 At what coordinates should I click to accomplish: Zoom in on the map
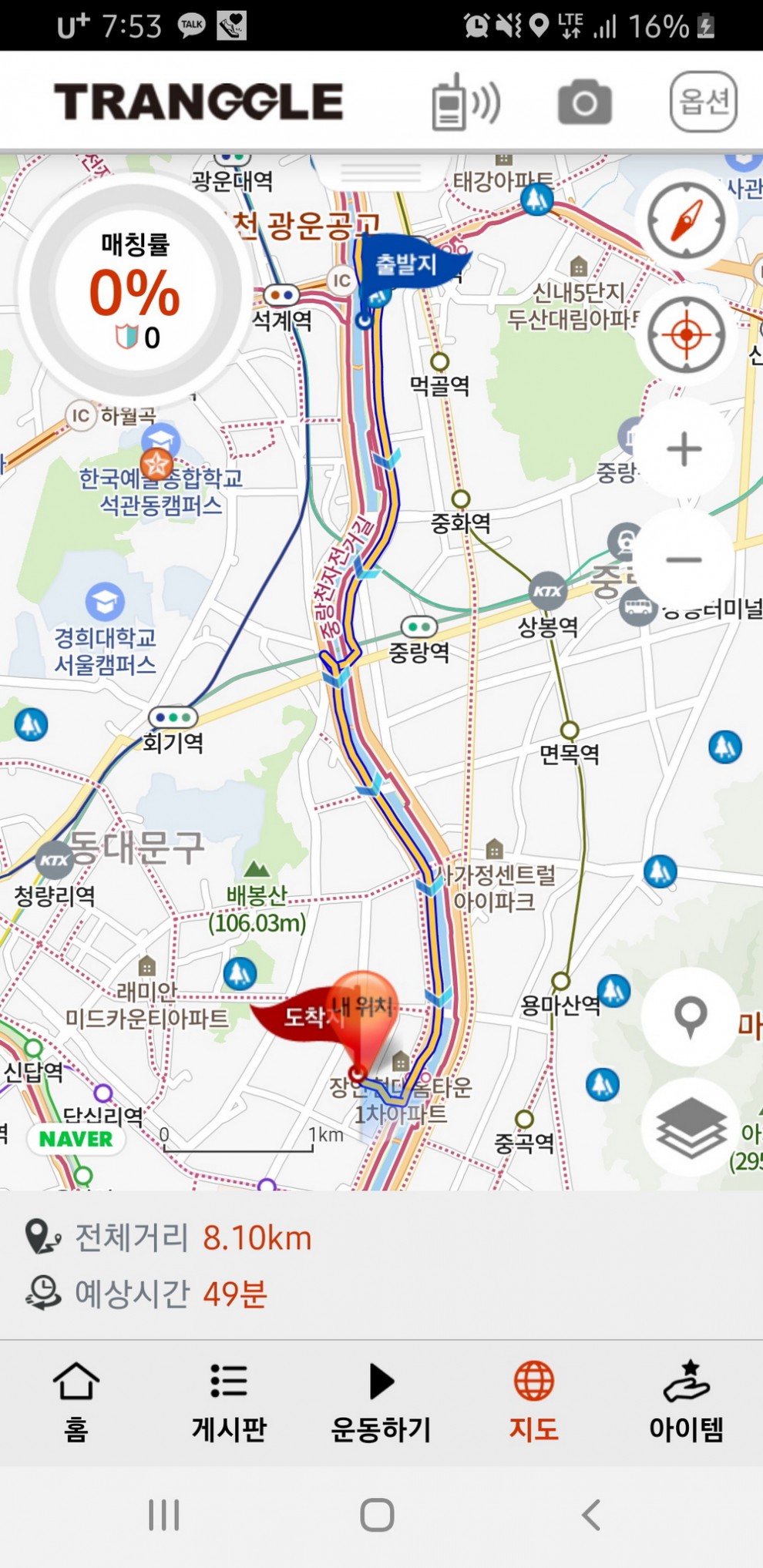684,449
